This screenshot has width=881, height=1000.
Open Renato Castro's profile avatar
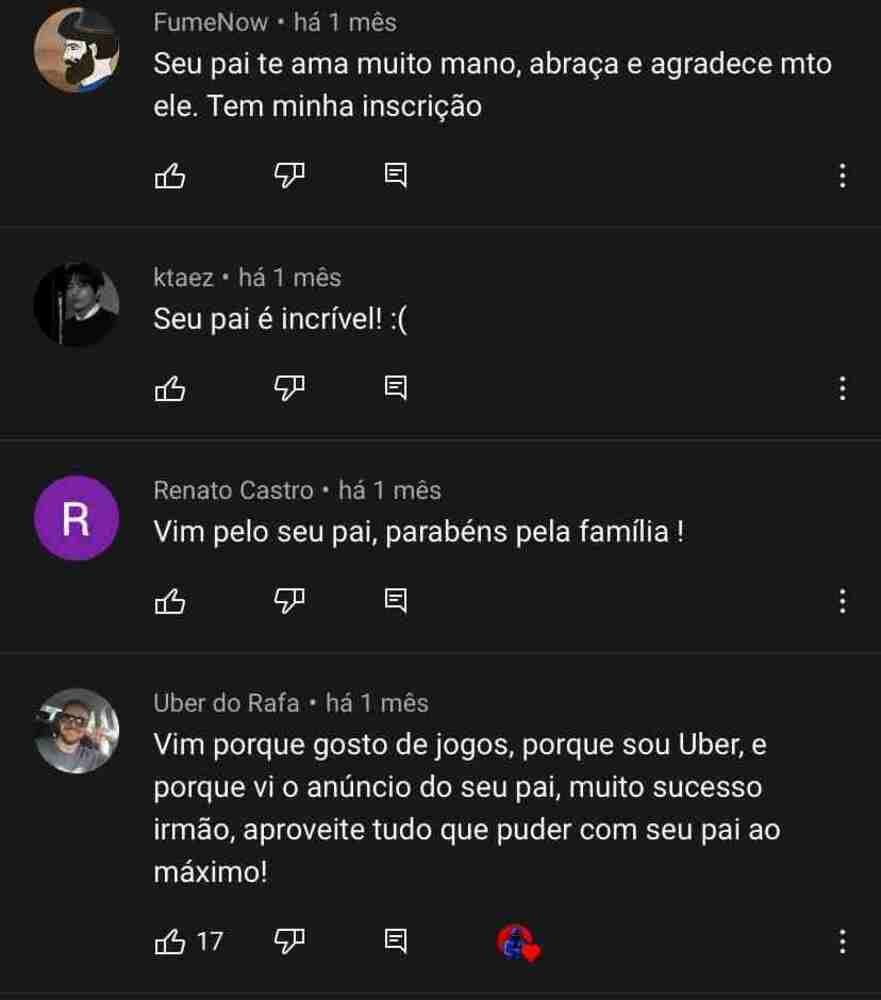76,520
